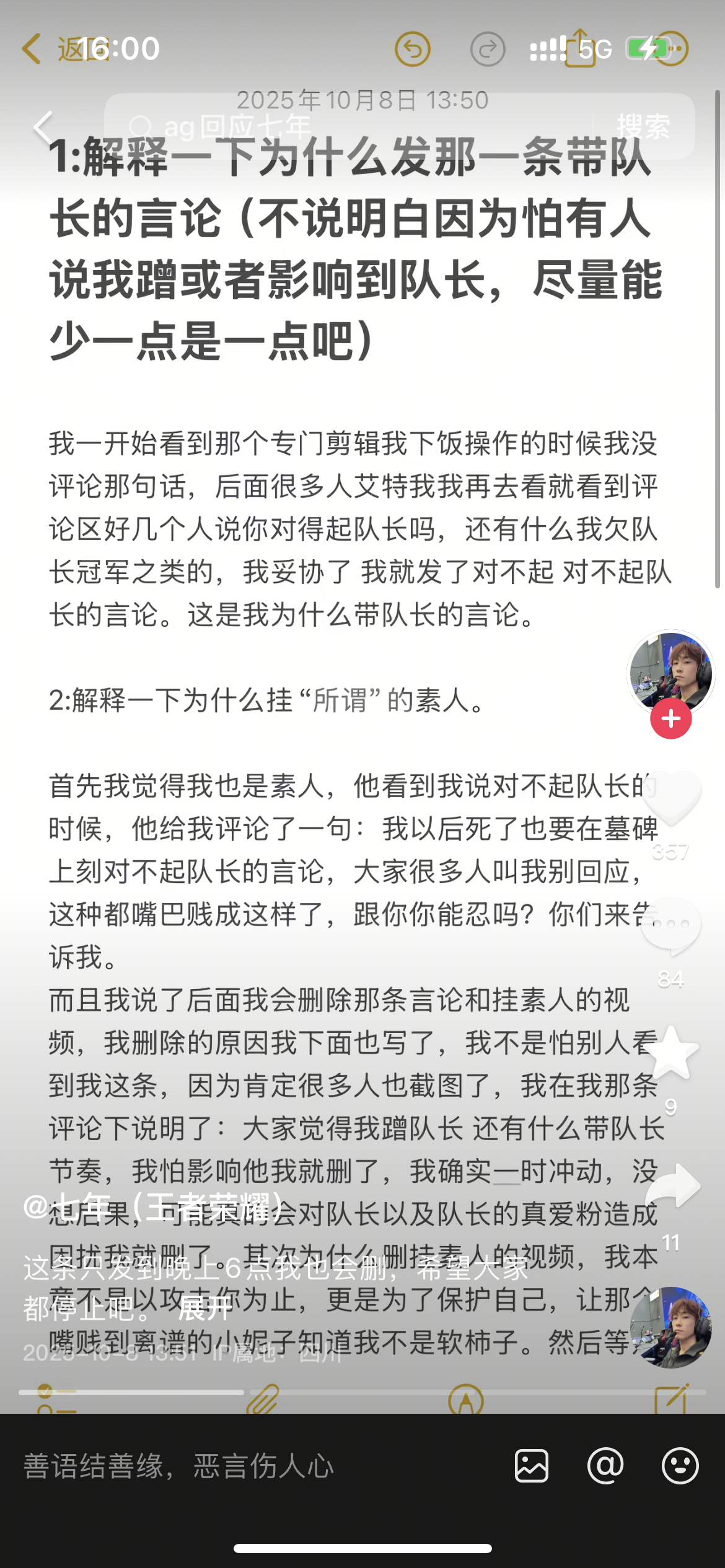Follow the author with the red plus
Screen dimensions: 725x1568
[670, 719]
